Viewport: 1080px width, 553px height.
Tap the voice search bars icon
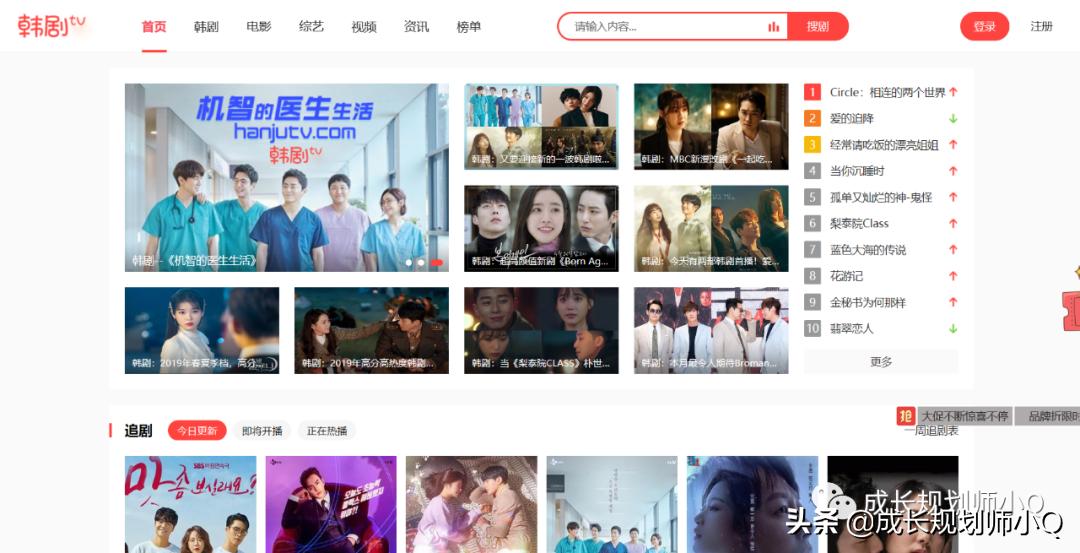[x=773, y=27]
